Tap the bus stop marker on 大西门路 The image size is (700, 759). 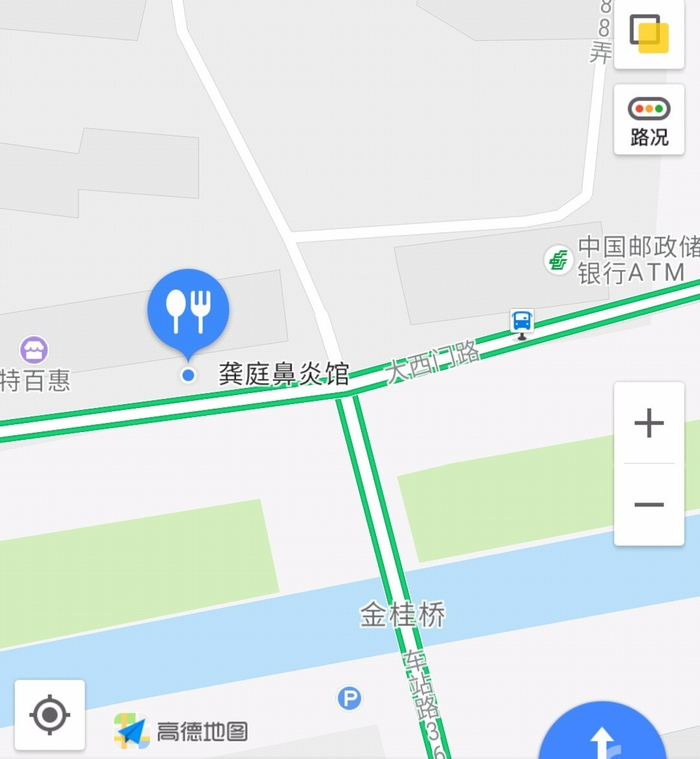point(521,322)
